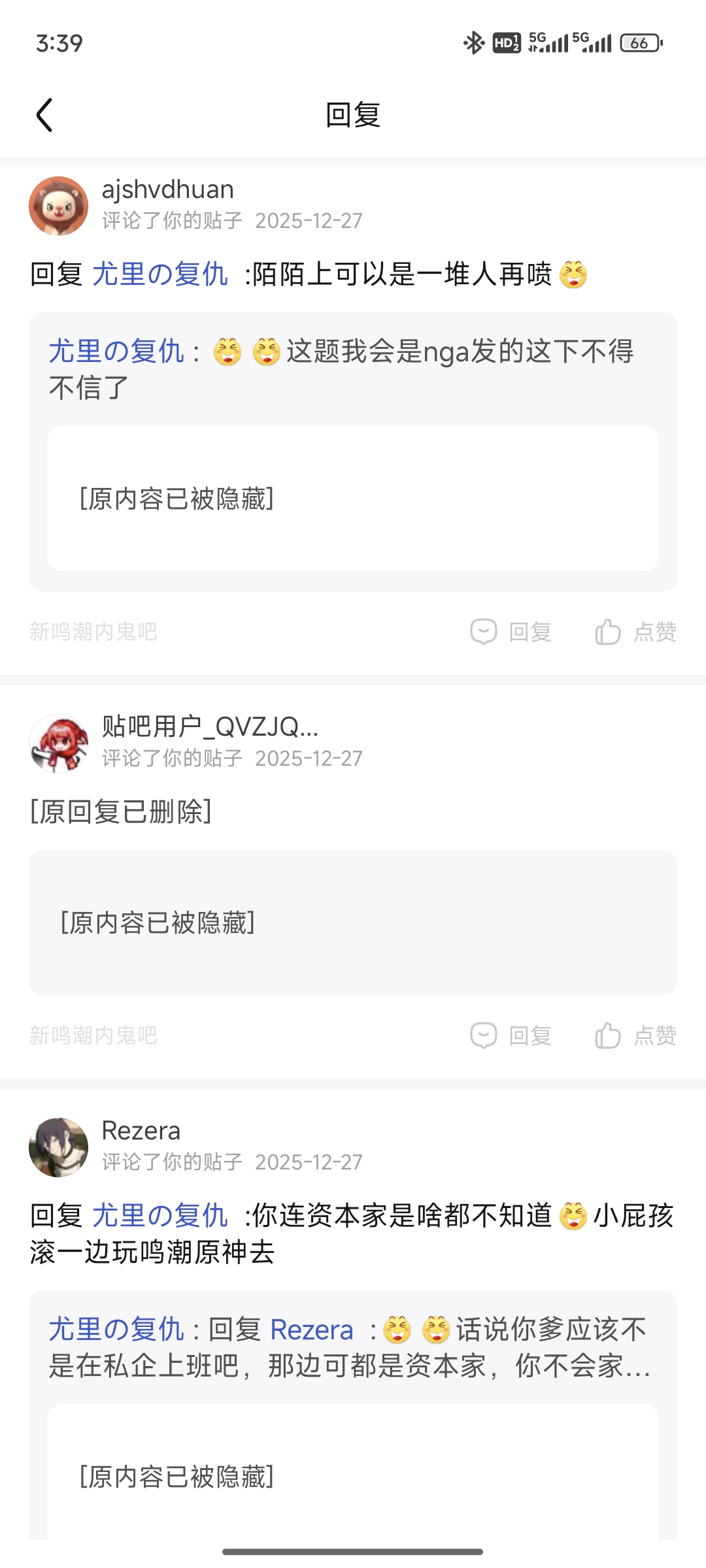Tap the blue Rezera mention in quoted reply
The width and height of the screenshot is (706, 1568).
[311, 1330]
